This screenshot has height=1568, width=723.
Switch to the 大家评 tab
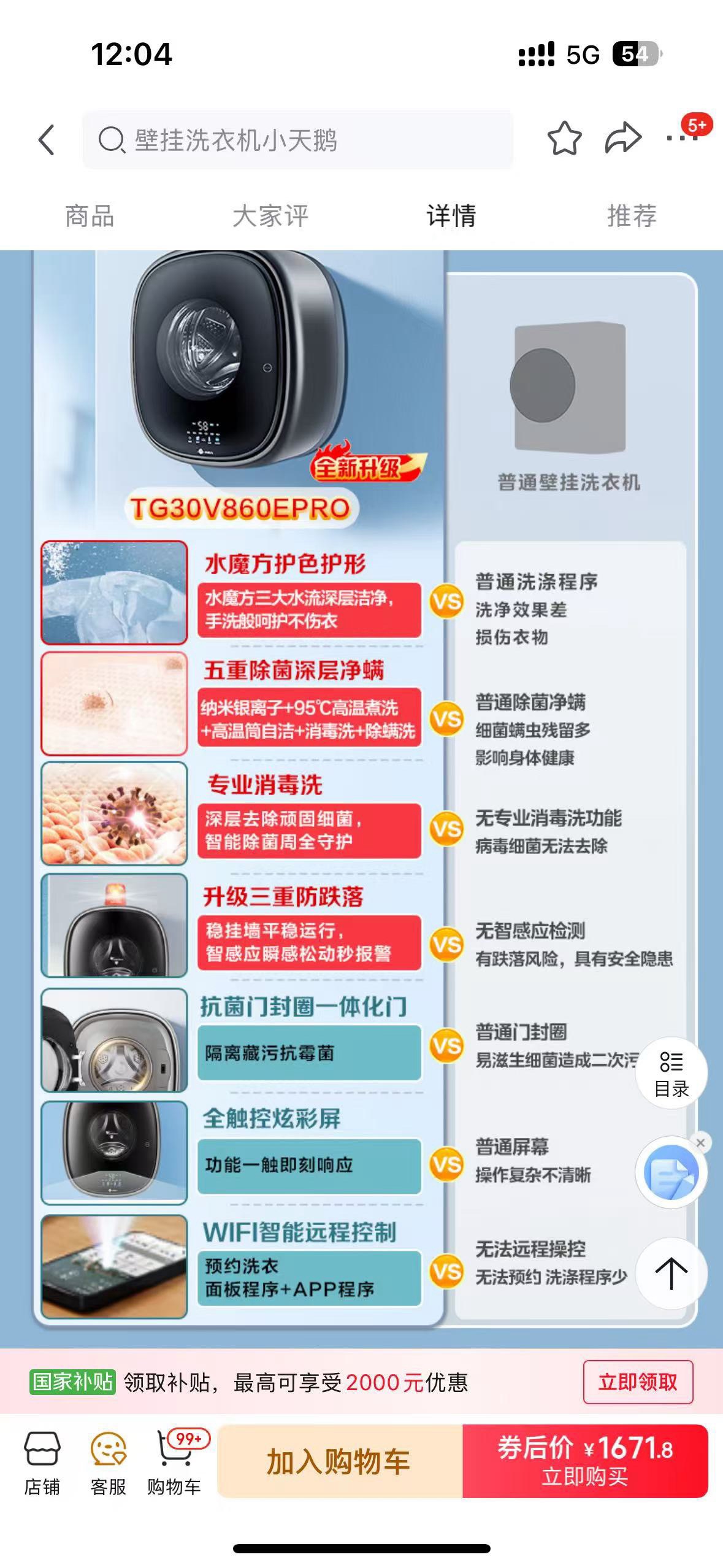pos(270,217)
